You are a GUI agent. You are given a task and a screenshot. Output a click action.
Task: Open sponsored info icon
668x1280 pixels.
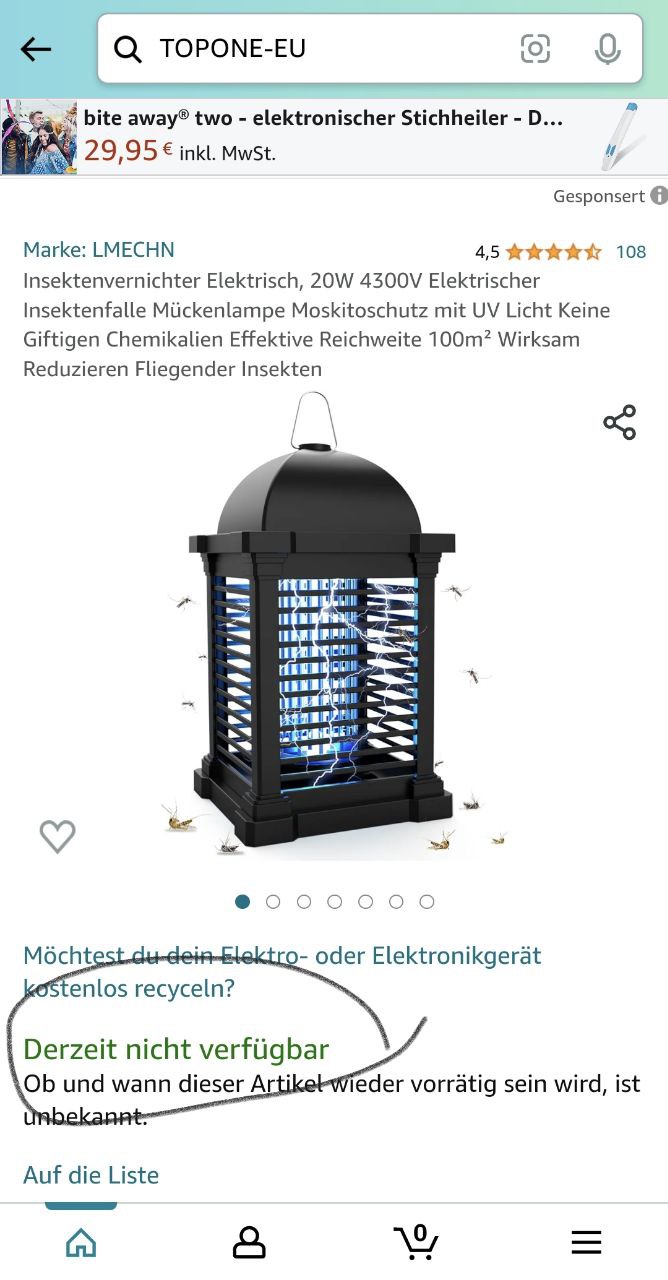pyautogui.click(x=658, y=196)
